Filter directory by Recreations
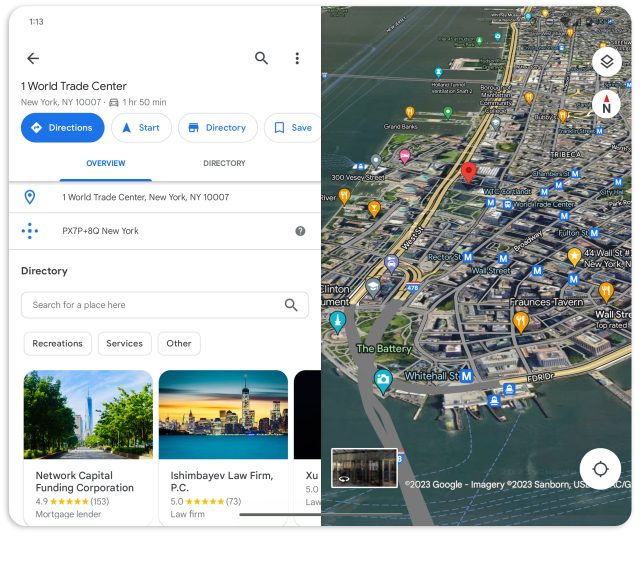640x569 pixels. 58,343
